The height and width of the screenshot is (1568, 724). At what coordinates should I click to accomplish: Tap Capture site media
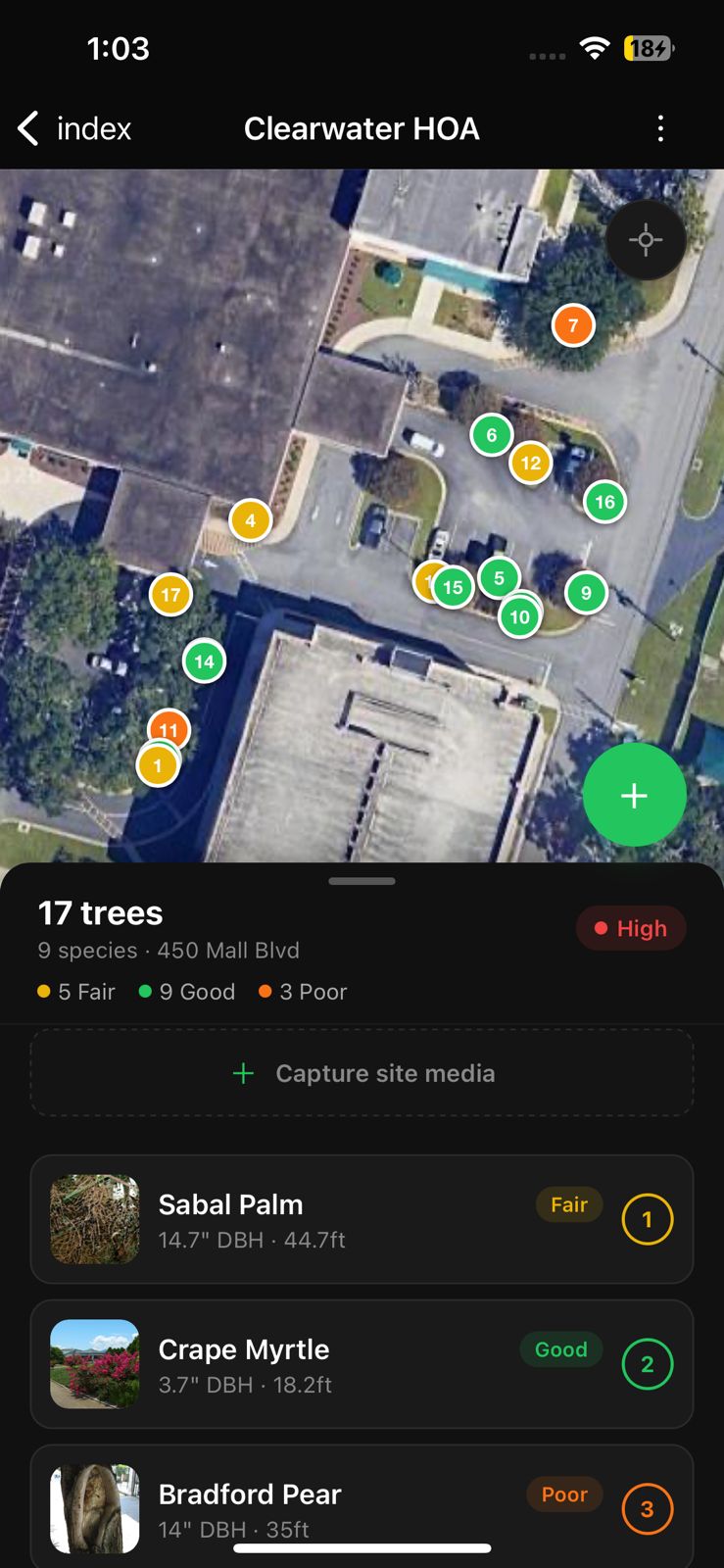pos(362,1073)
